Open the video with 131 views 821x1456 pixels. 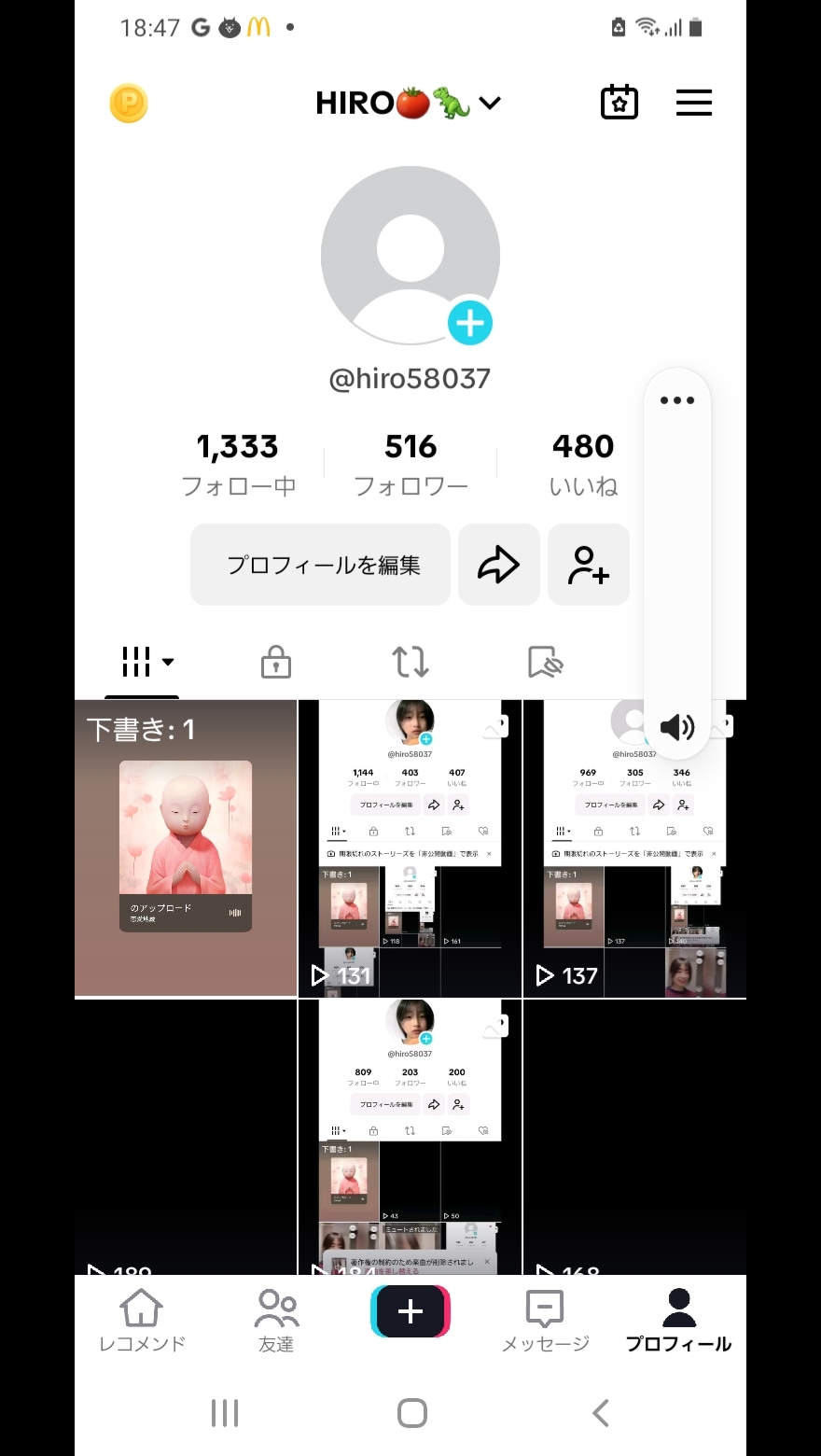pos(410,847)
